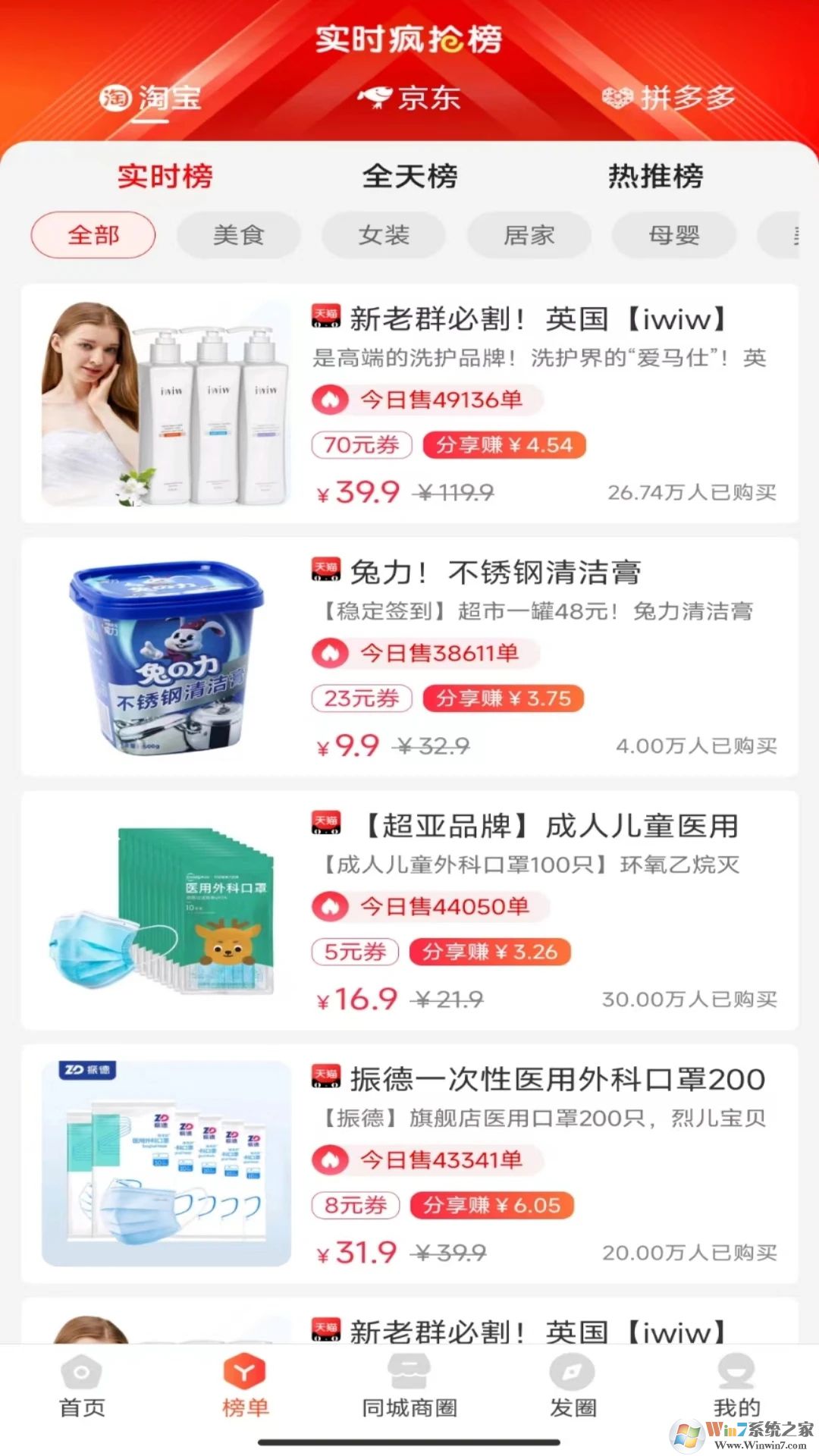Open the 全天榜 ranking tab

click(x=409, y=176)
